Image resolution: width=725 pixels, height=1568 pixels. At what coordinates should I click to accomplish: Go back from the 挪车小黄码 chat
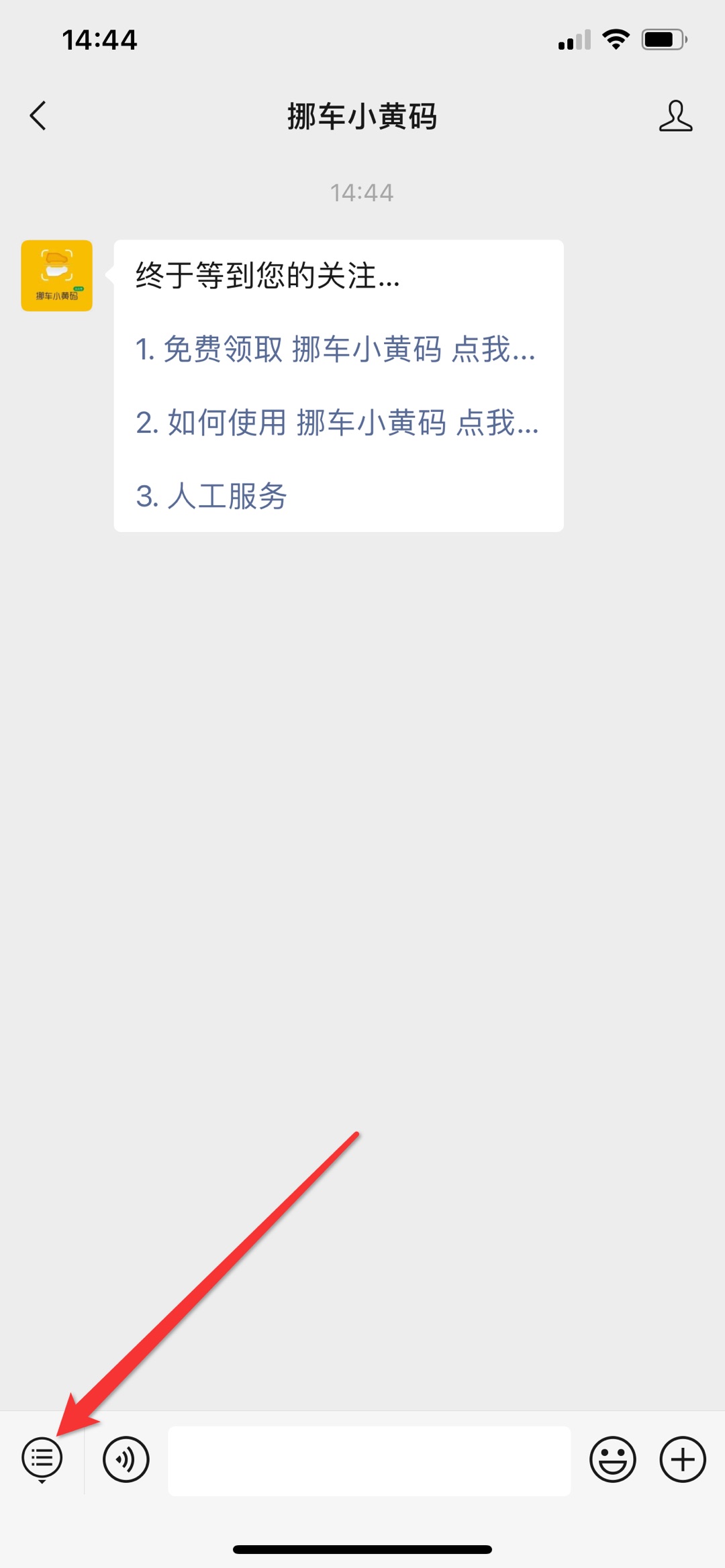(38, 116)
